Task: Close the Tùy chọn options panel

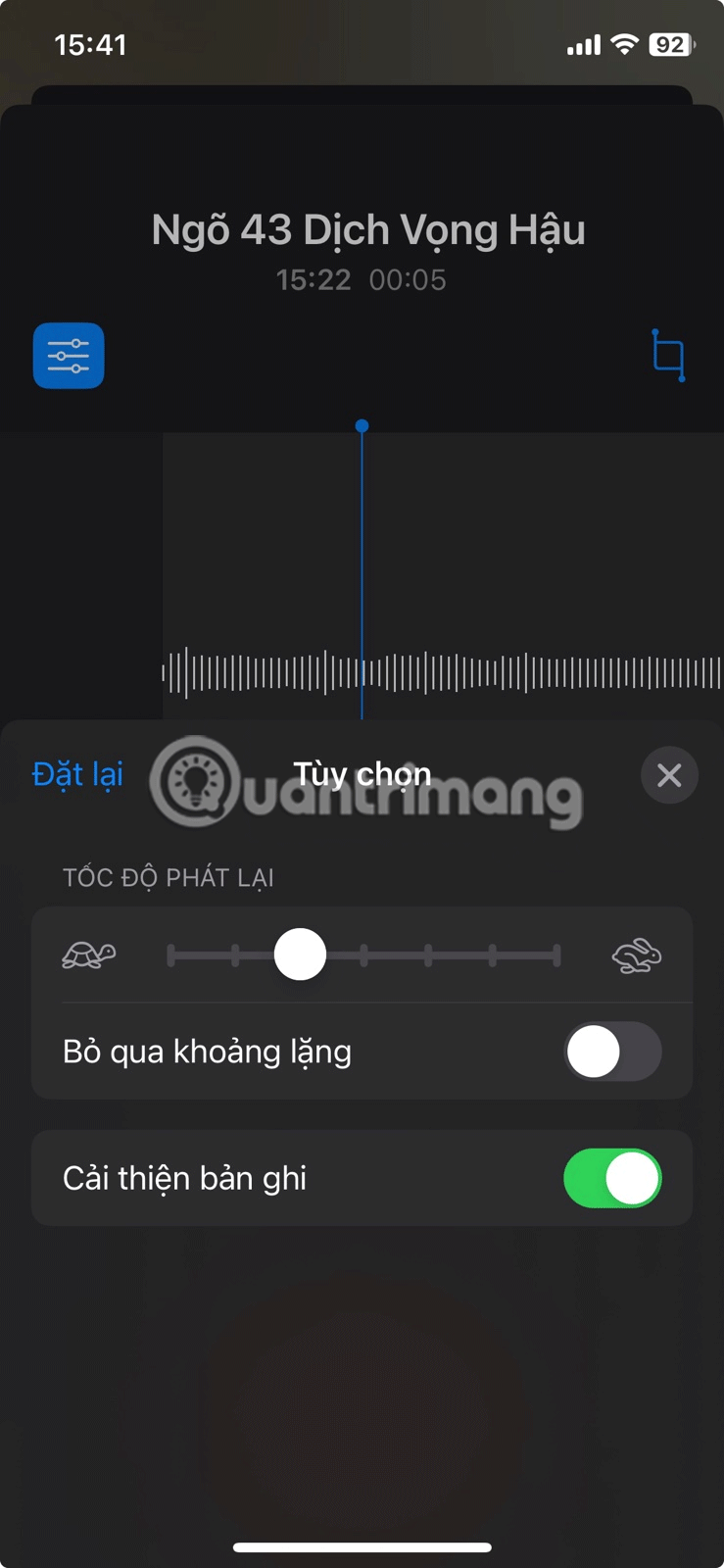Action: pyautogui.click(x=669, y=775)
